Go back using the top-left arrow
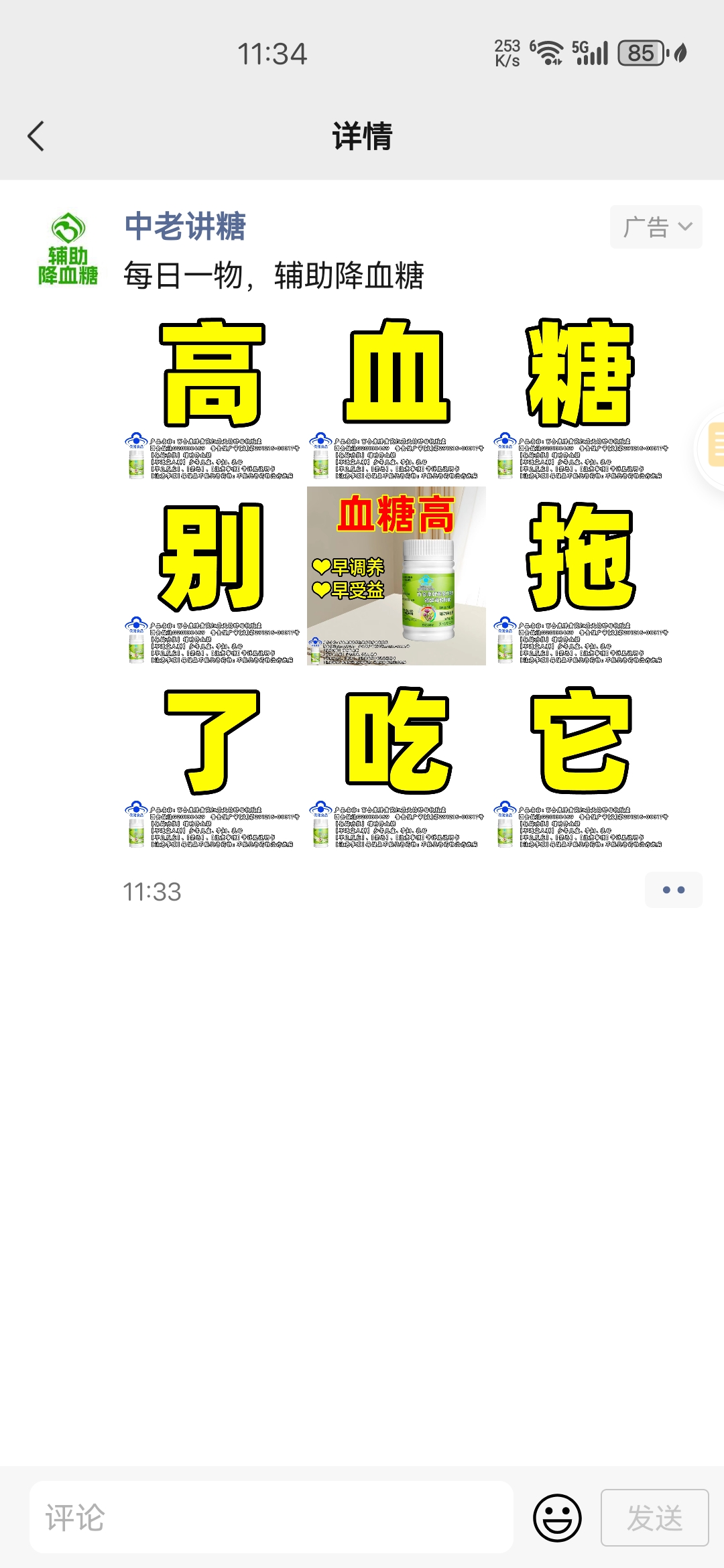 click(x=36, y=137)
